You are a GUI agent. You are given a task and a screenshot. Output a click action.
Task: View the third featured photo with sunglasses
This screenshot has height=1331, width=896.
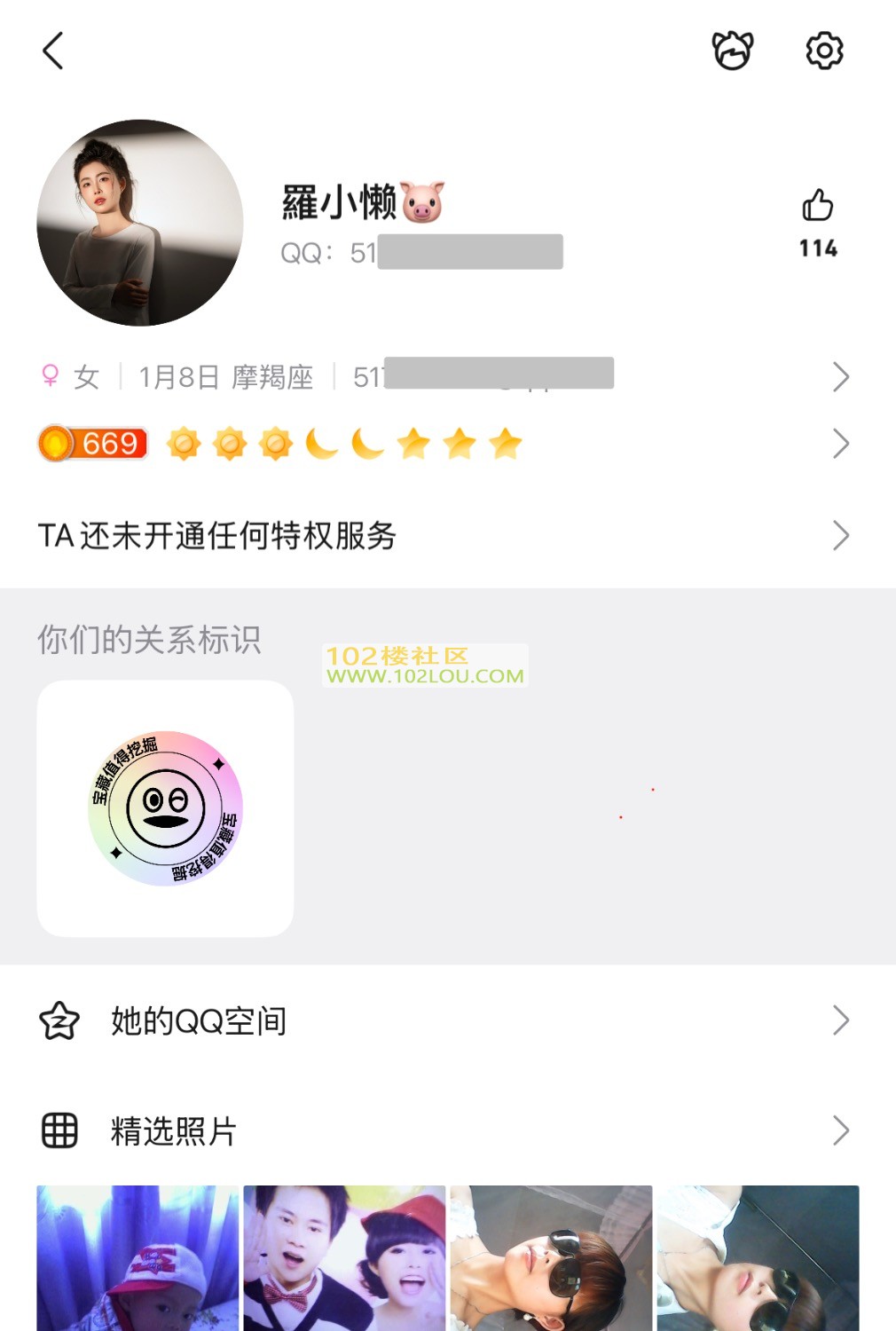(x=551, y=1258)
